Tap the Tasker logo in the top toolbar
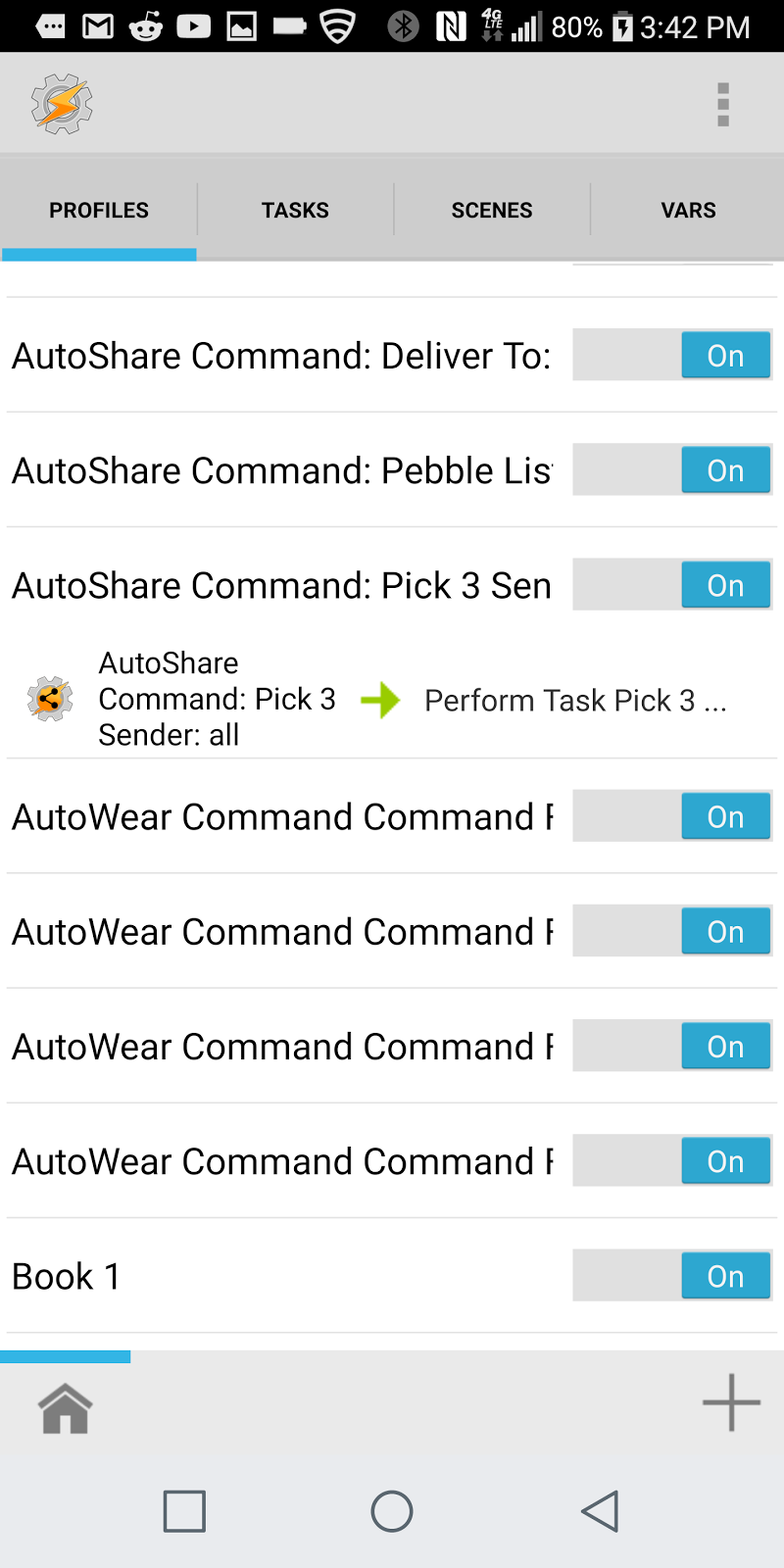This screenshot has width=784, height=1568. [x=61, y=102]
